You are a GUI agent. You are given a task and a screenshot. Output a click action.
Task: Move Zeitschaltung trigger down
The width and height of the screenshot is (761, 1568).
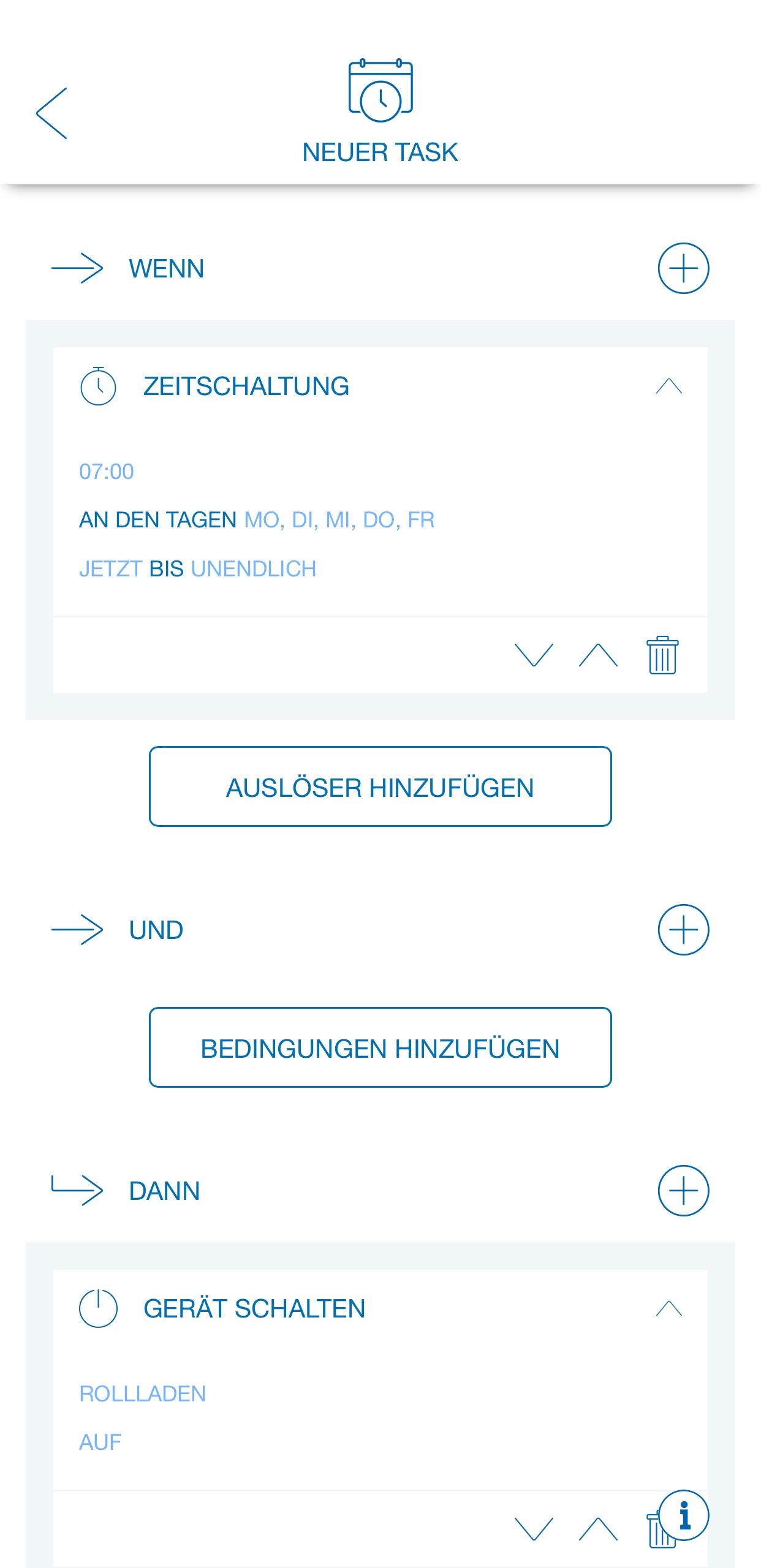click(534, 655)
